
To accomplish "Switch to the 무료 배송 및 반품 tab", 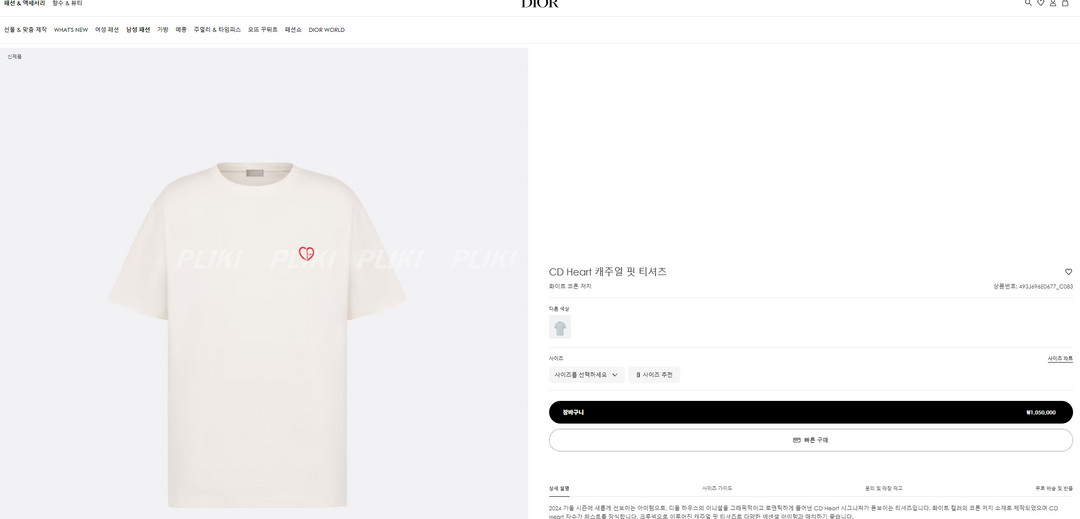I will pos(1054,488).
